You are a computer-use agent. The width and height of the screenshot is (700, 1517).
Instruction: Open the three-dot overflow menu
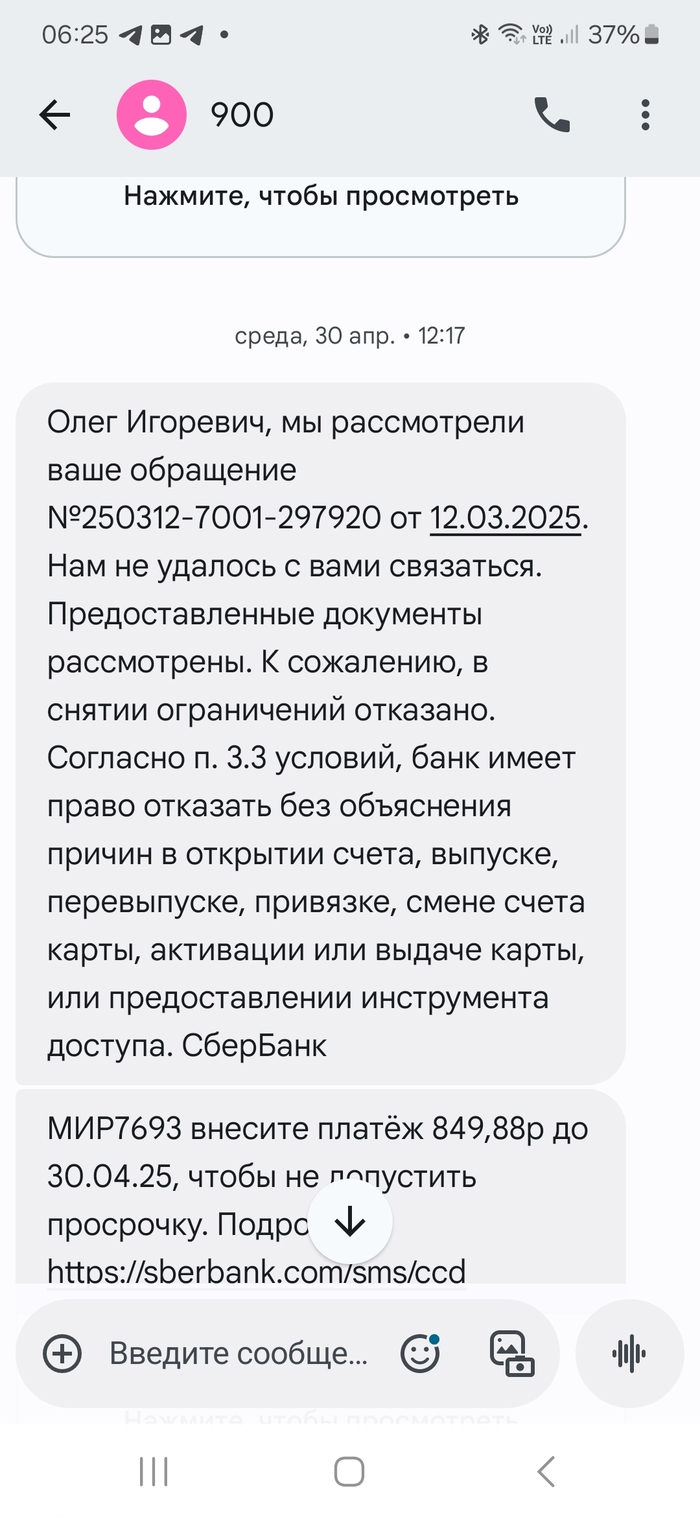[646, 115]
